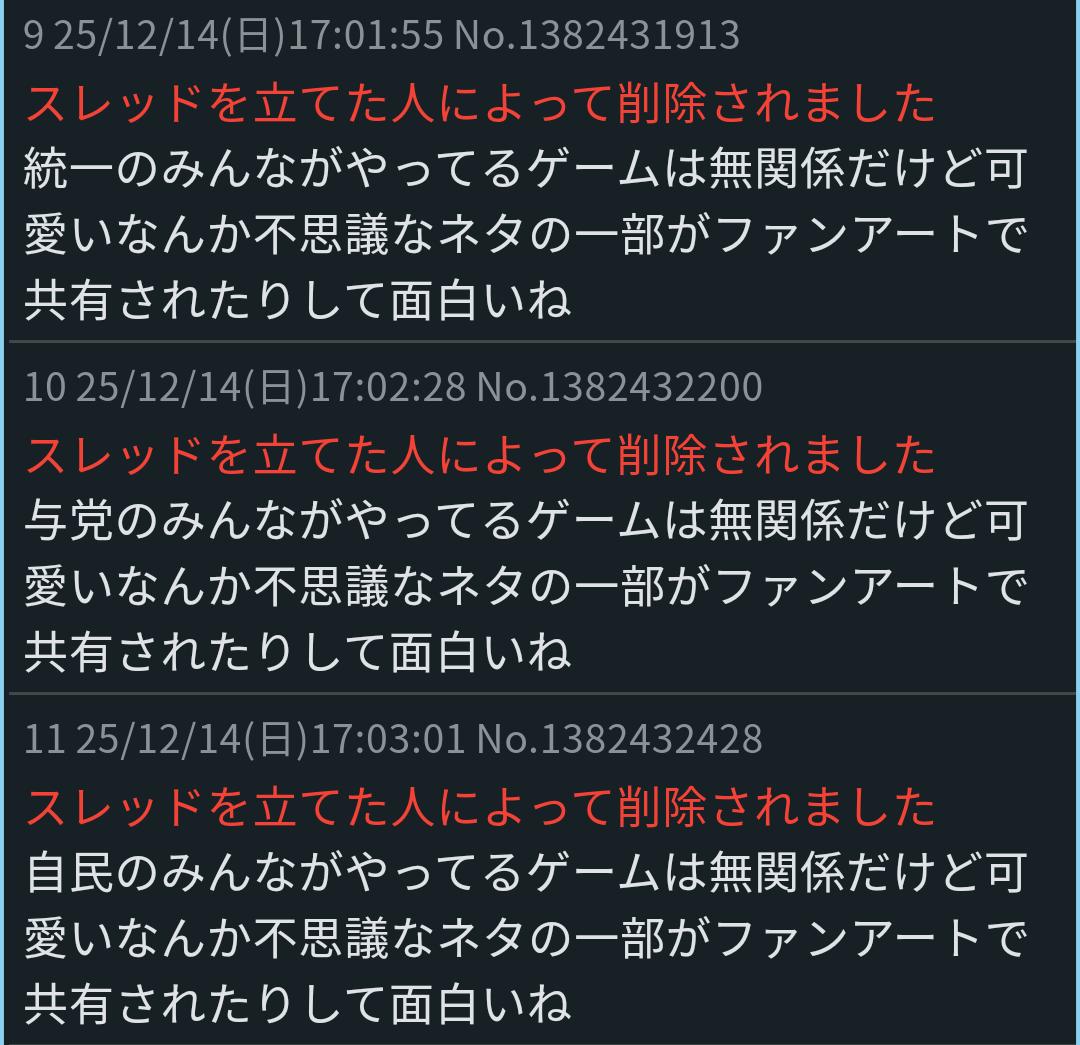Open post No.1382431913 starting with 統一
The width and height of the screenshot is (1080, 1045).
tap(524, 235)
